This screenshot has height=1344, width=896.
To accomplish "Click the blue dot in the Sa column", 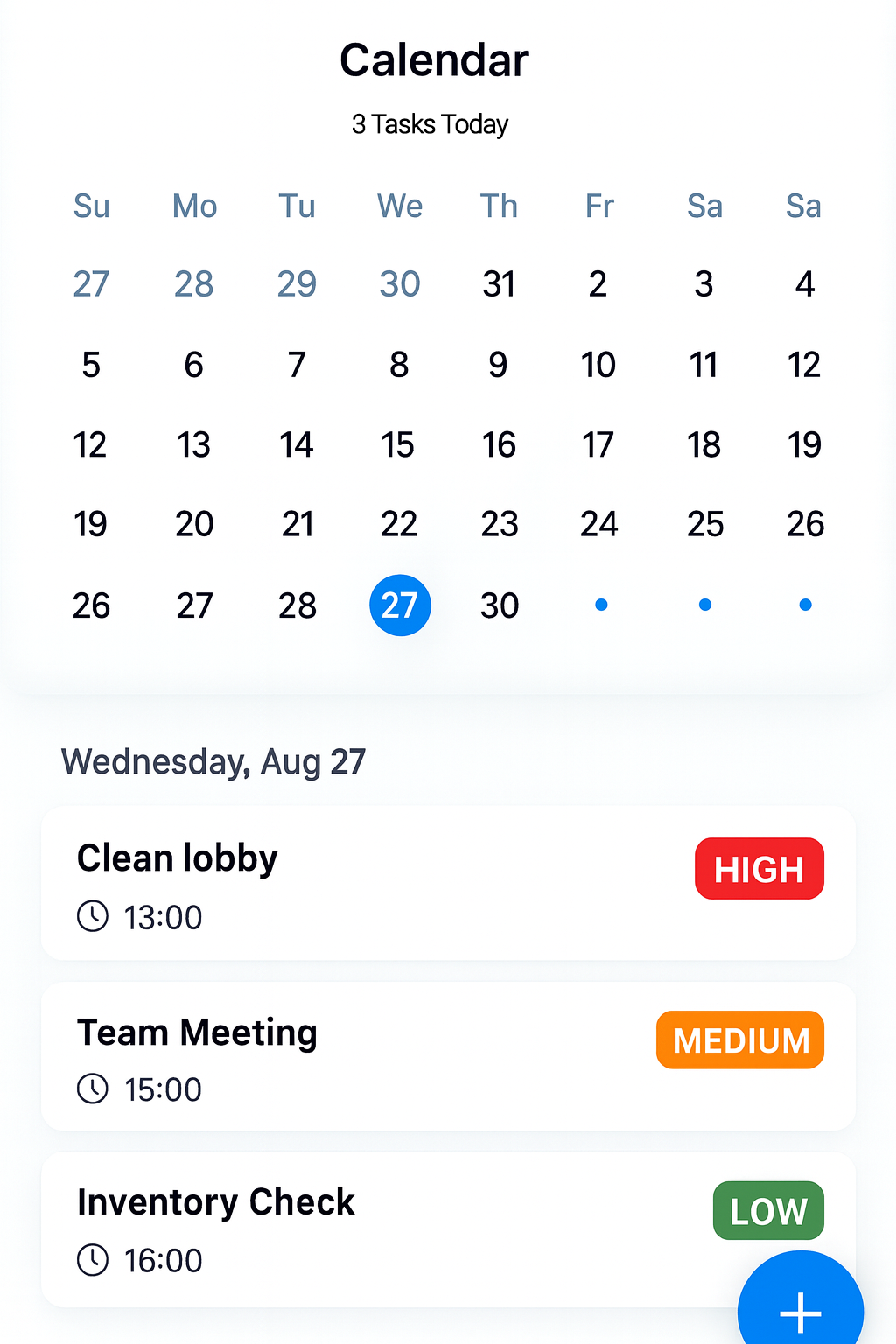I will click(x=705, y=604).
